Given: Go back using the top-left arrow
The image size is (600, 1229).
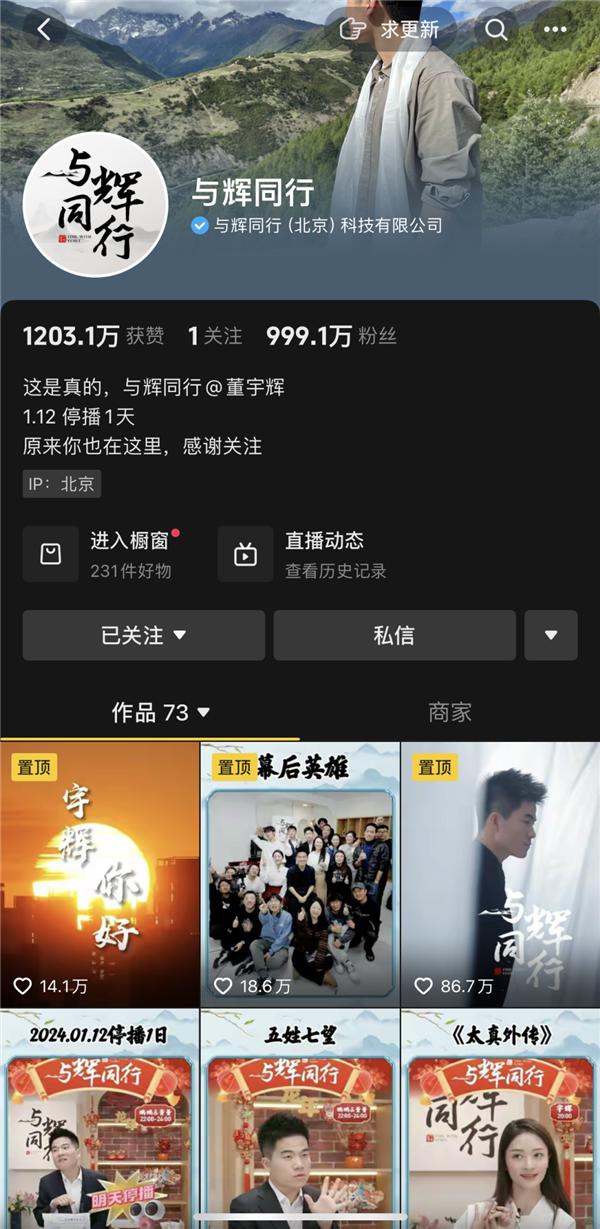Looking at the screenshot, I should (43, 30).
